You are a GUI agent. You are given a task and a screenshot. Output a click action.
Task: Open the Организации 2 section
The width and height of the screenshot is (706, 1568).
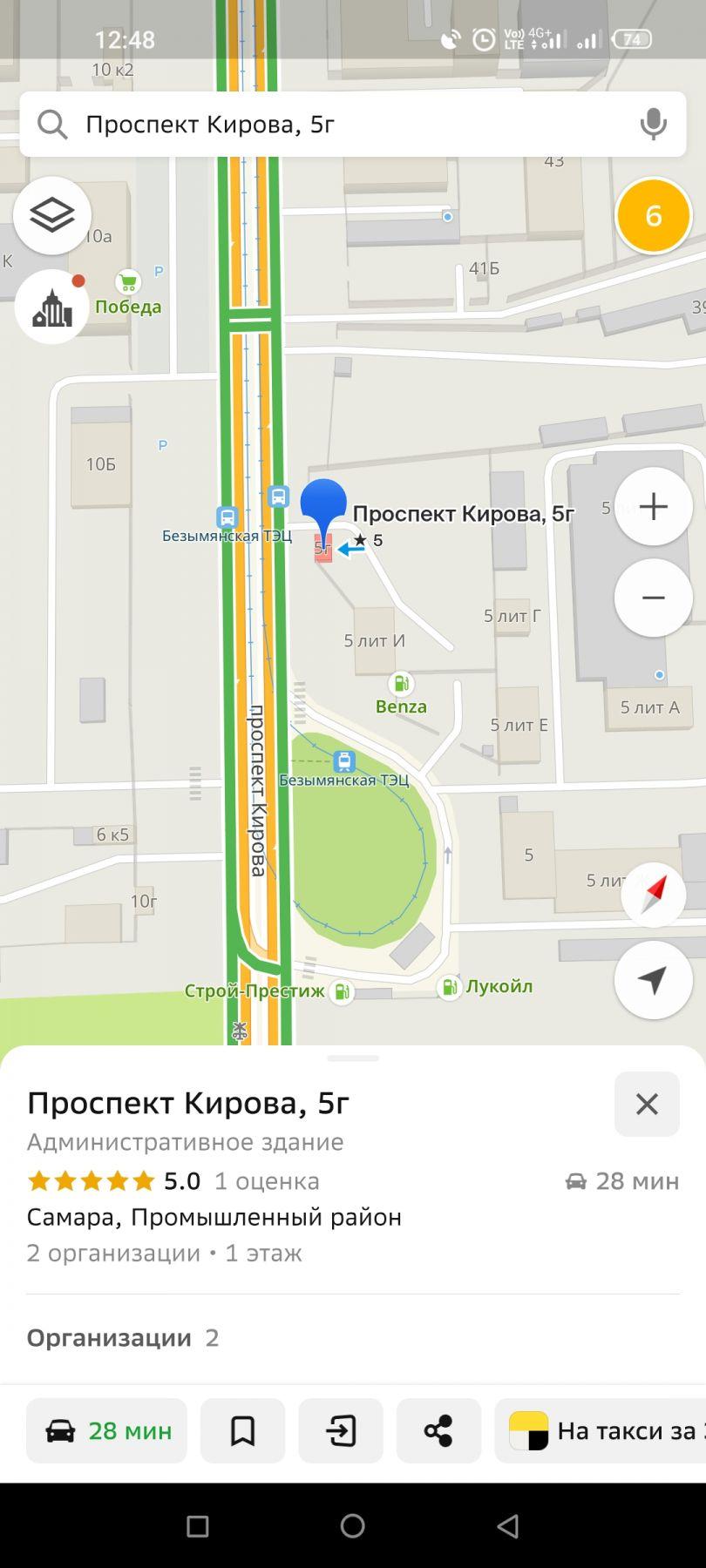tap(123, 1337)
